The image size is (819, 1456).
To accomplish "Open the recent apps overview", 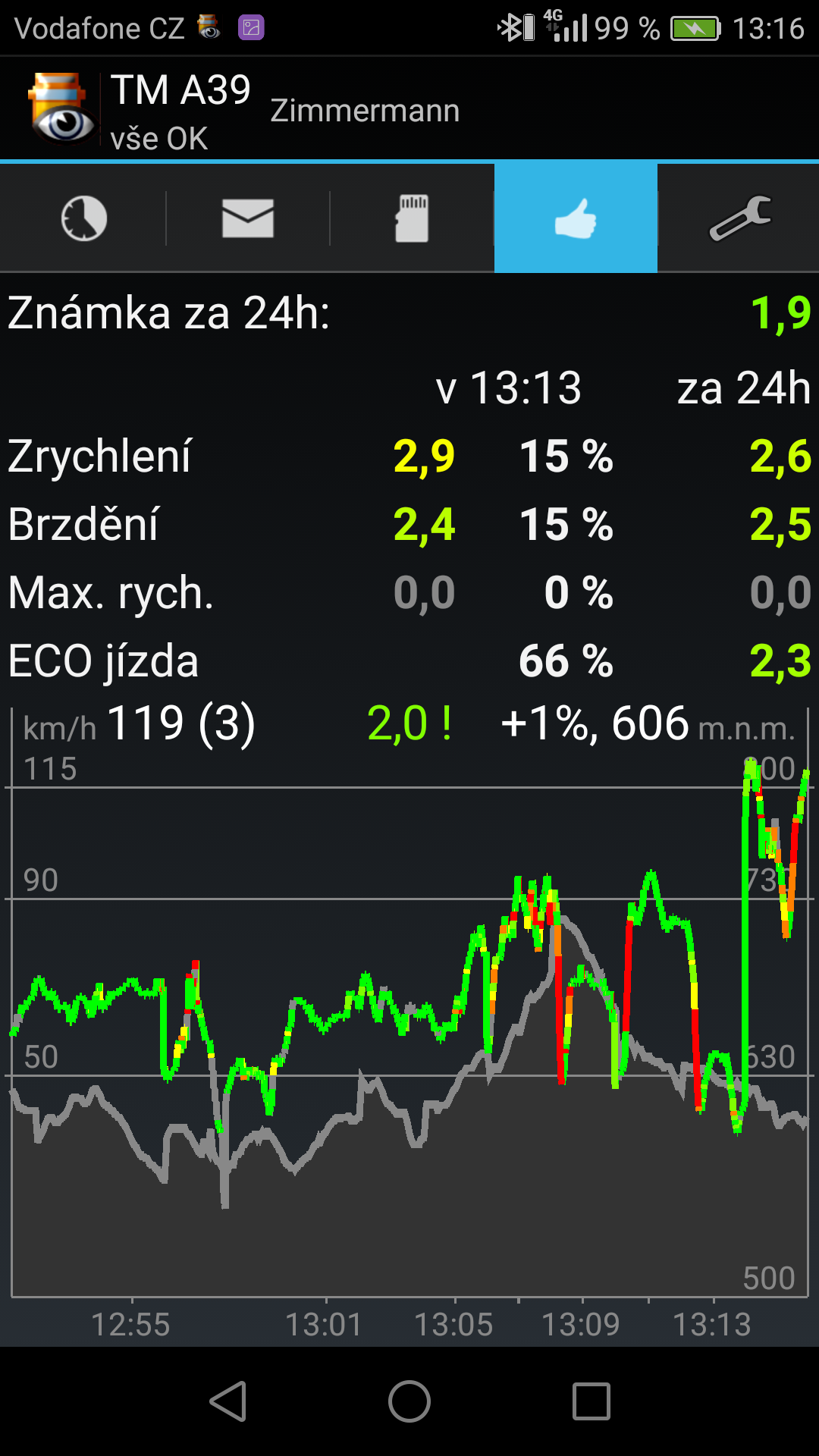I will click(591, 1401).
